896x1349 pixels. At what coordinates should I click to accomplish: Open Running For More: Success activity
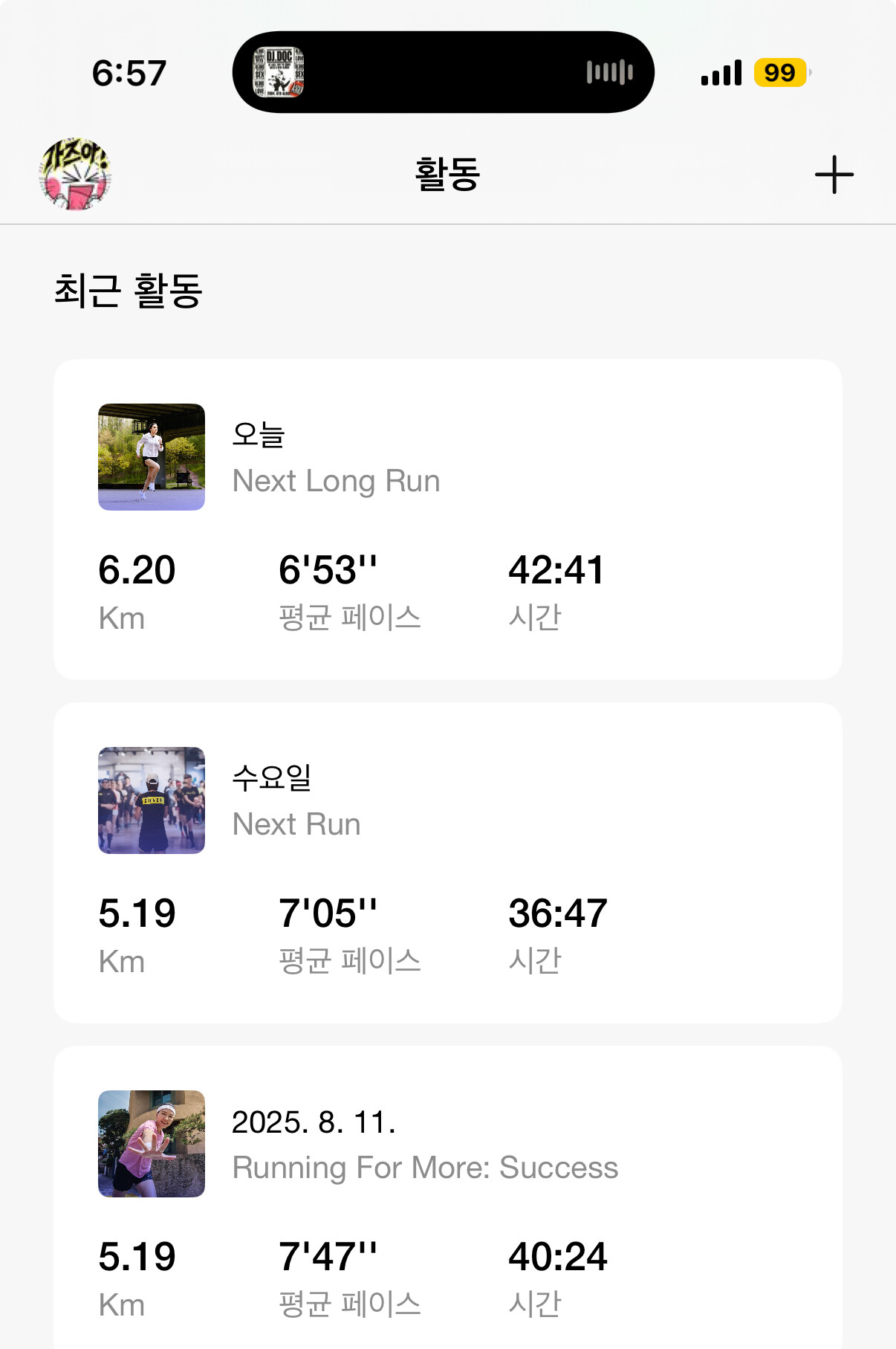point(447,1197)
